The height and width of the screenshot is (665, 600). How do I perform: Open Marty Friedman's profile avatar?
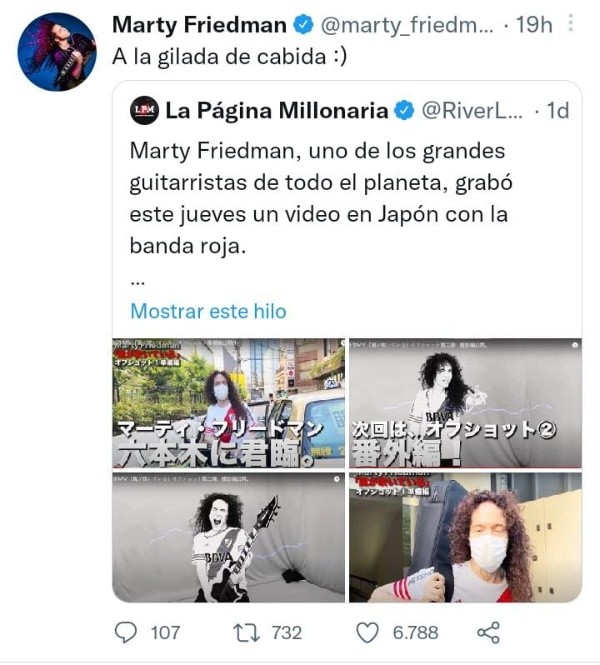[x=57, y=52]
